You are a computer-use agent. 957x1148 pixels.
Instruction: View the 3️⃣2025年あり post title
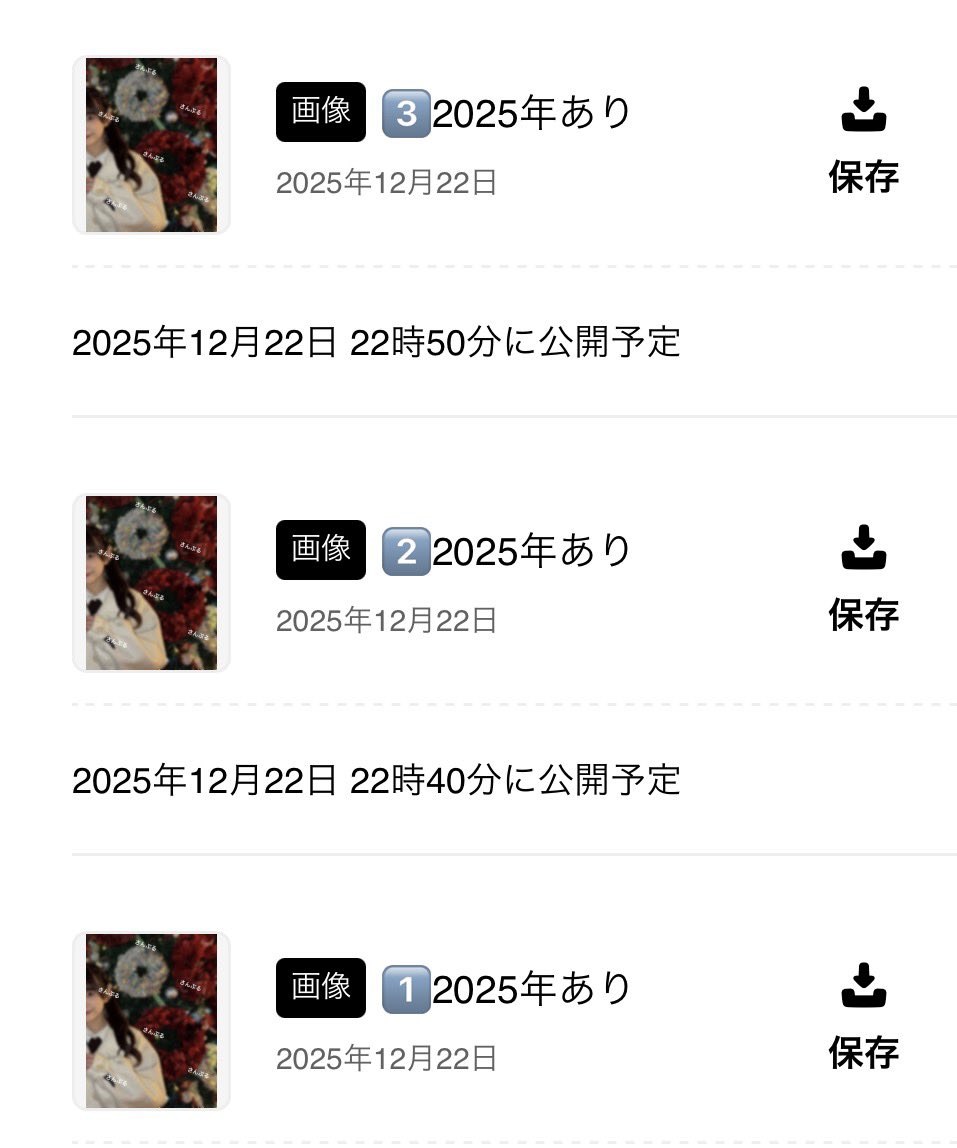tap(506, 113)
